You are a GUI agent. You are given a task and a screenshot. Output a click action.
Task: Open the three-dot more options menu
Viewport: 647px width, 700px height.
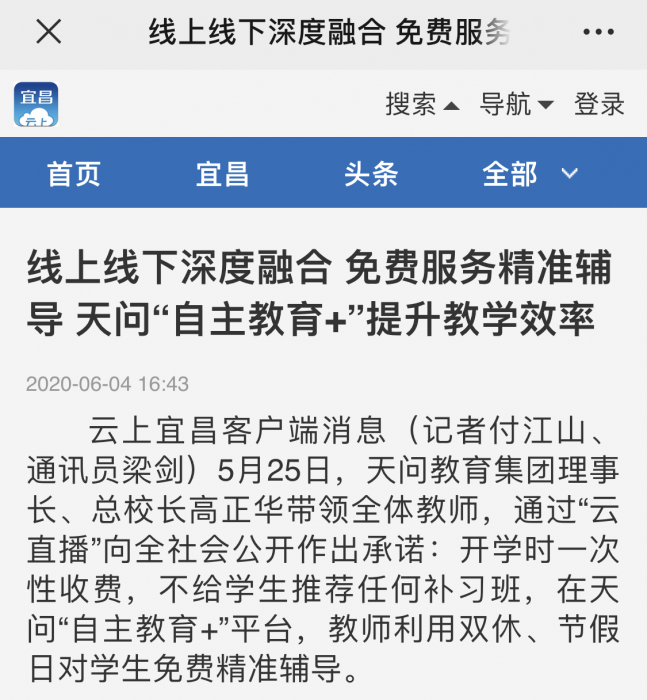[598, 33]
